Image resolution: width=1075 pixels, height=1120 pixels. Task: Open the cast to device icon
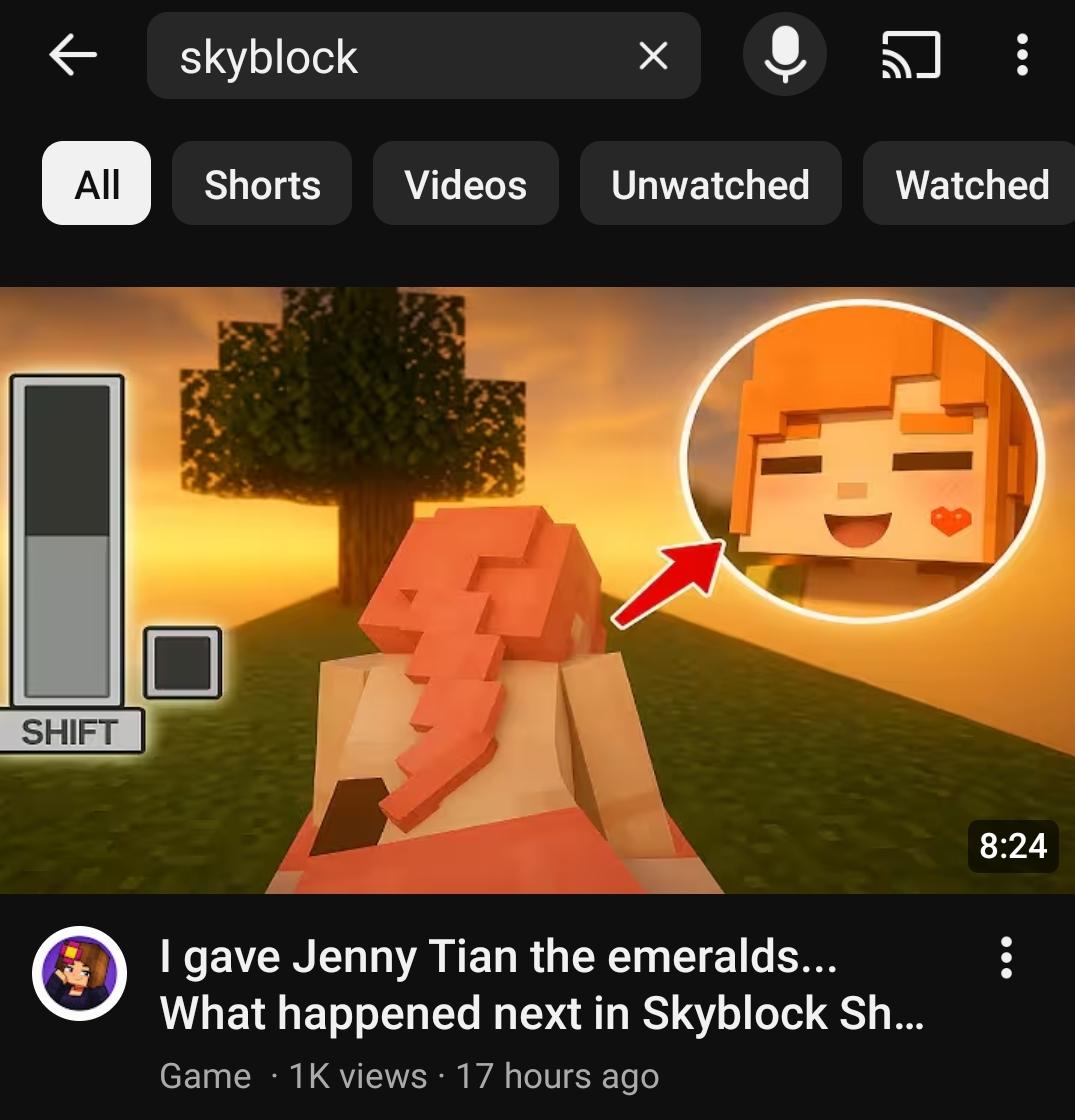[x=911, y=54]
